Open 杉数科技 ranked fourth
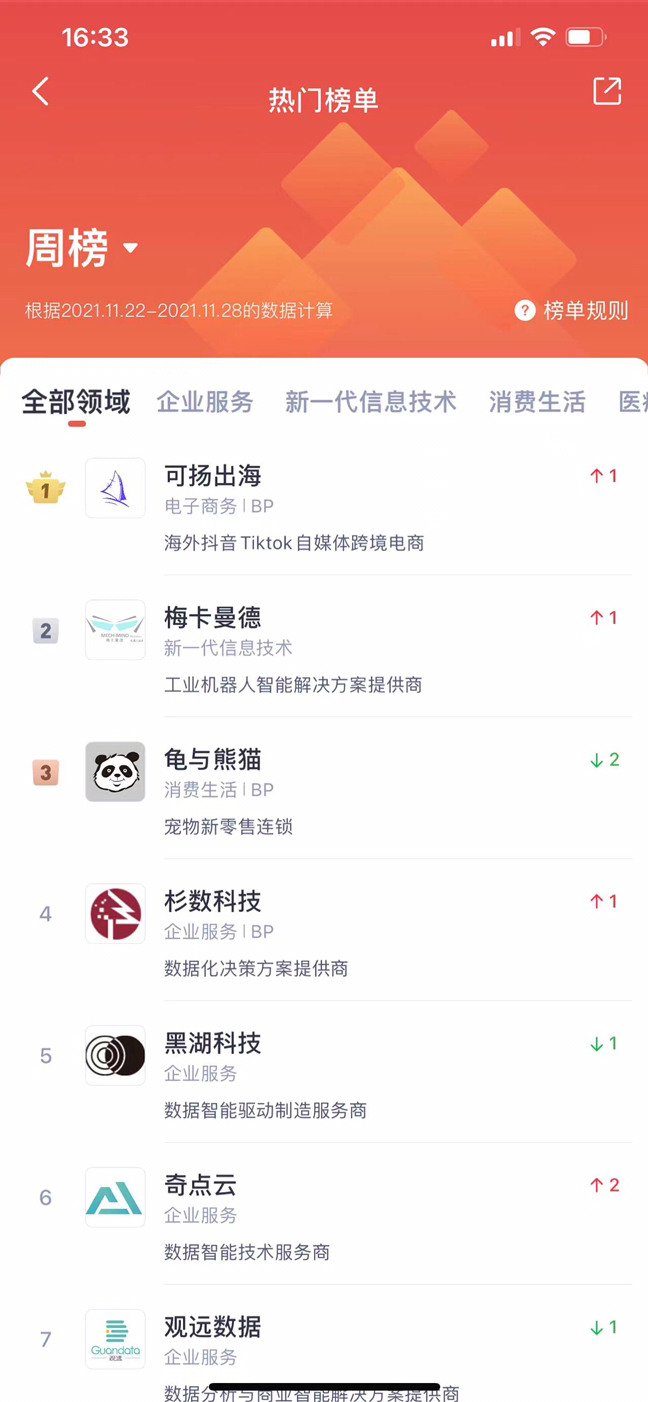Image resolution: width=648 pixels, height=1402 pixels. 330,931
